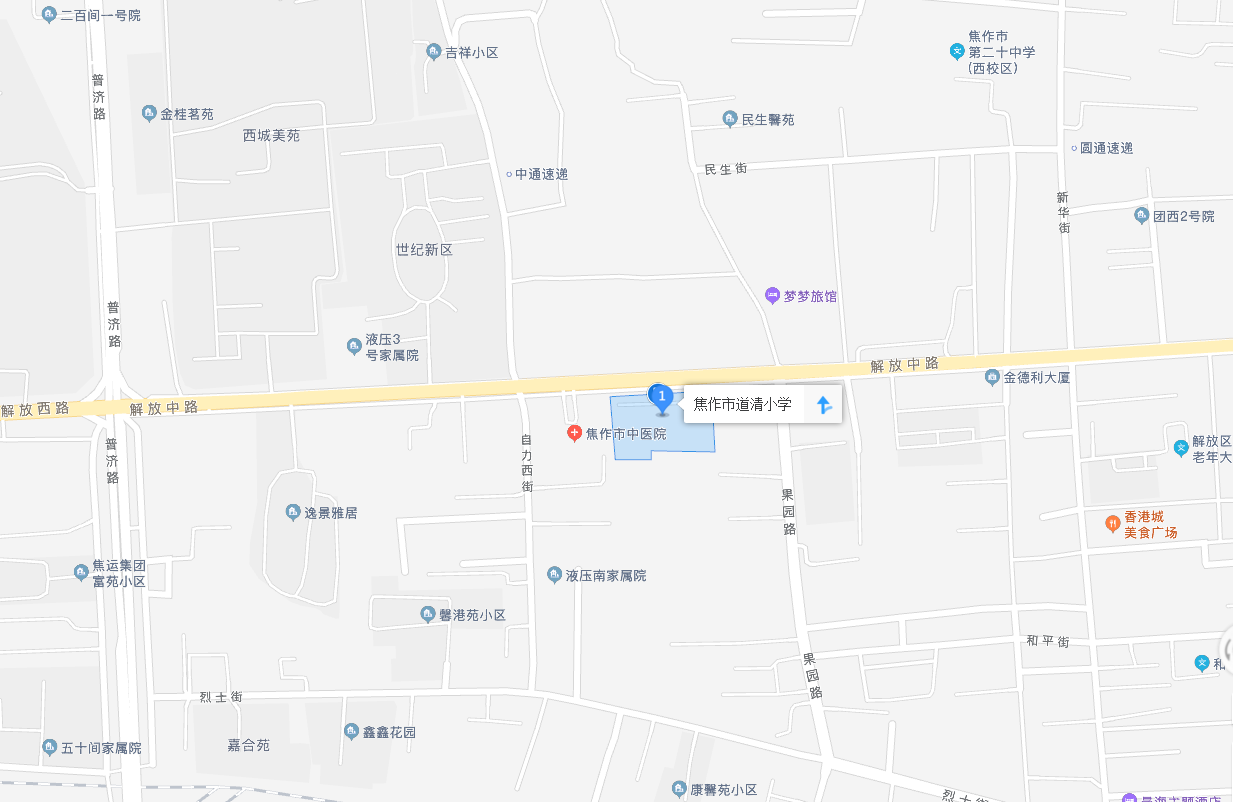The height and width of the screenshot is (802, 1233).
Task: Open directions arrow beside 焦作市道清小学
Action: [823, 405]
